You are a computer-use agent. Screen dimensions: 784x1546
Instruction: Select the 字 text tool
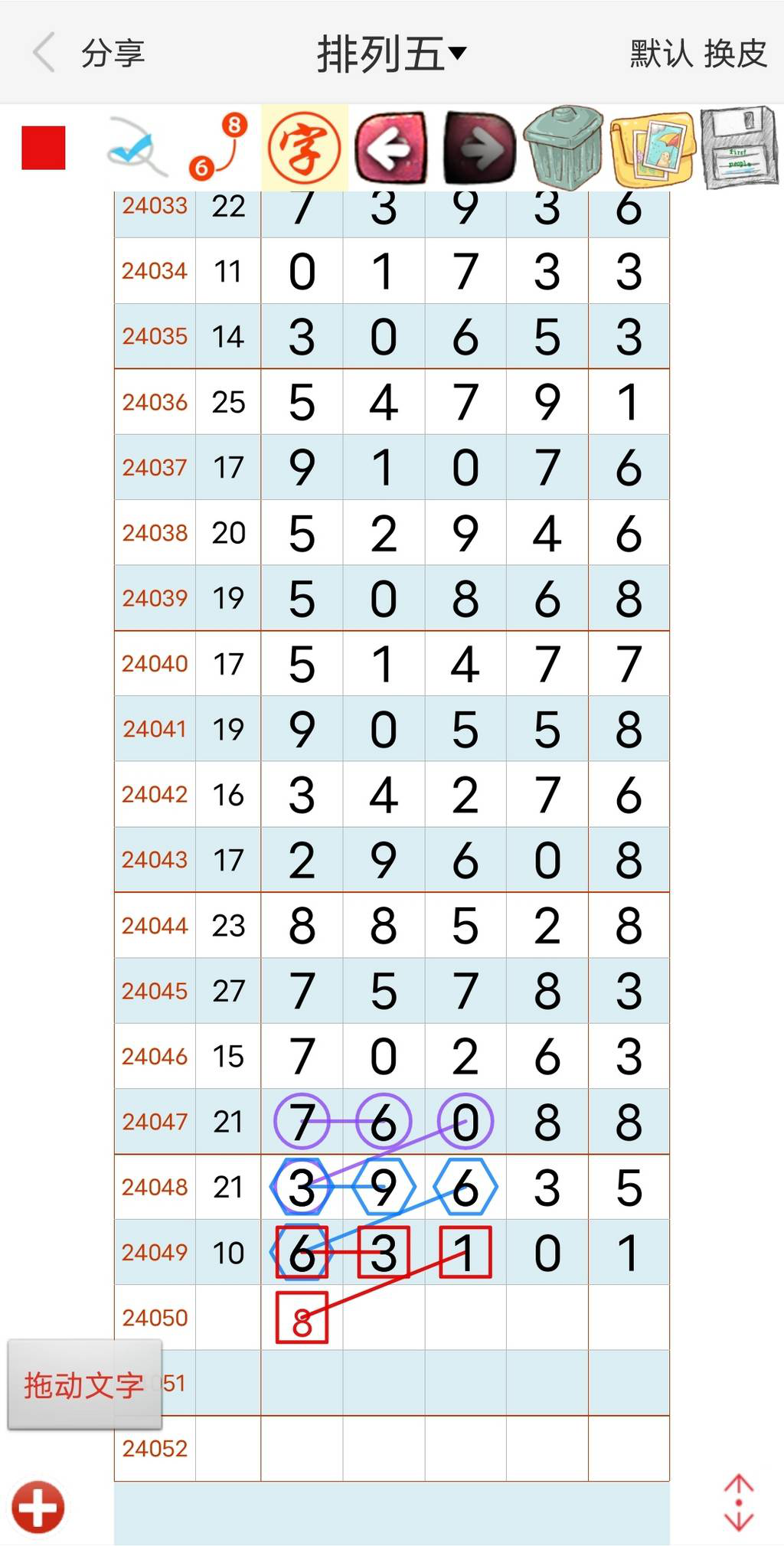pos(304,148)
